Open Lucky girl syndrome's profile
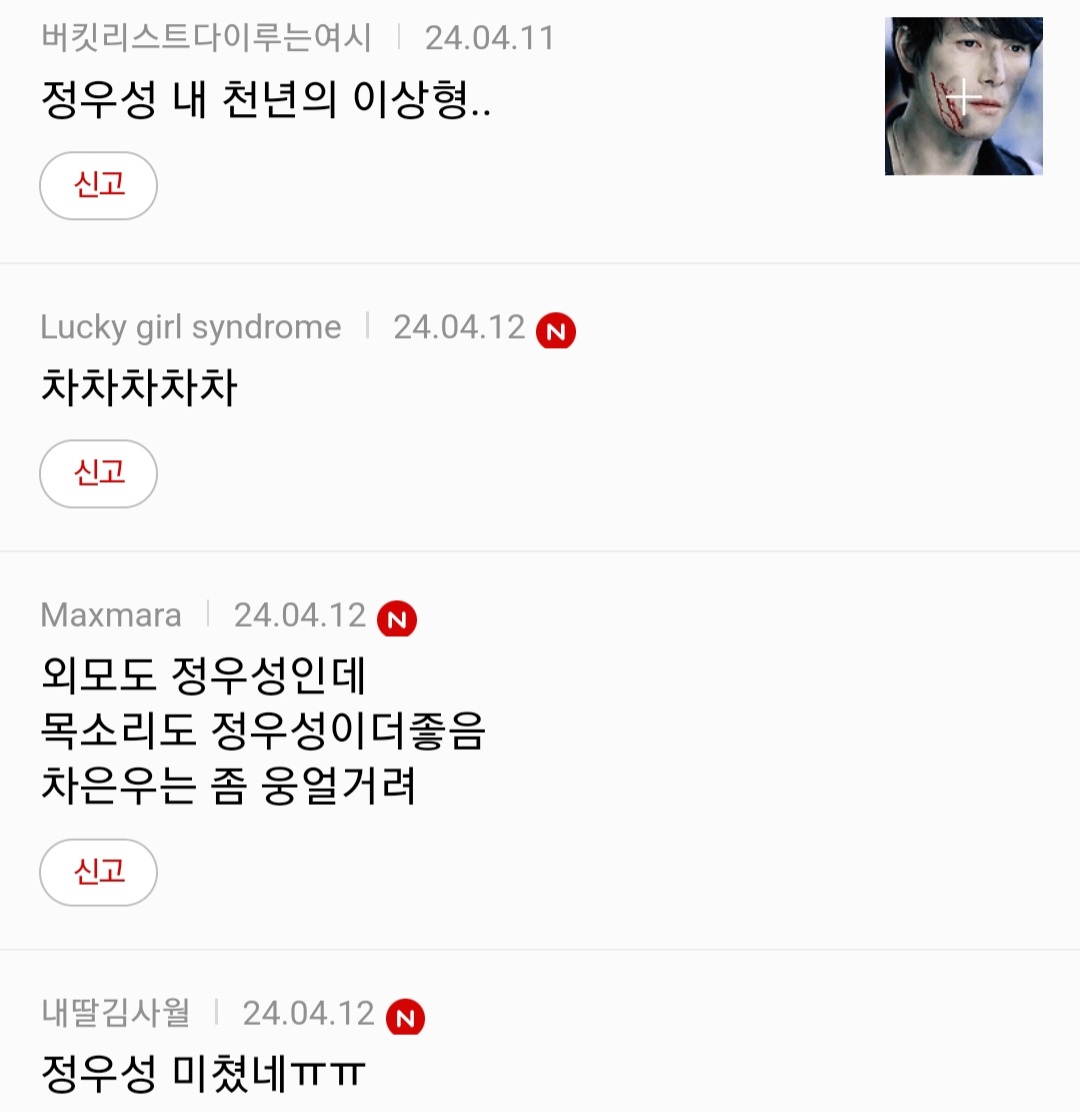This screenshot has width=1080, height=1112. (x=190, y=327)
